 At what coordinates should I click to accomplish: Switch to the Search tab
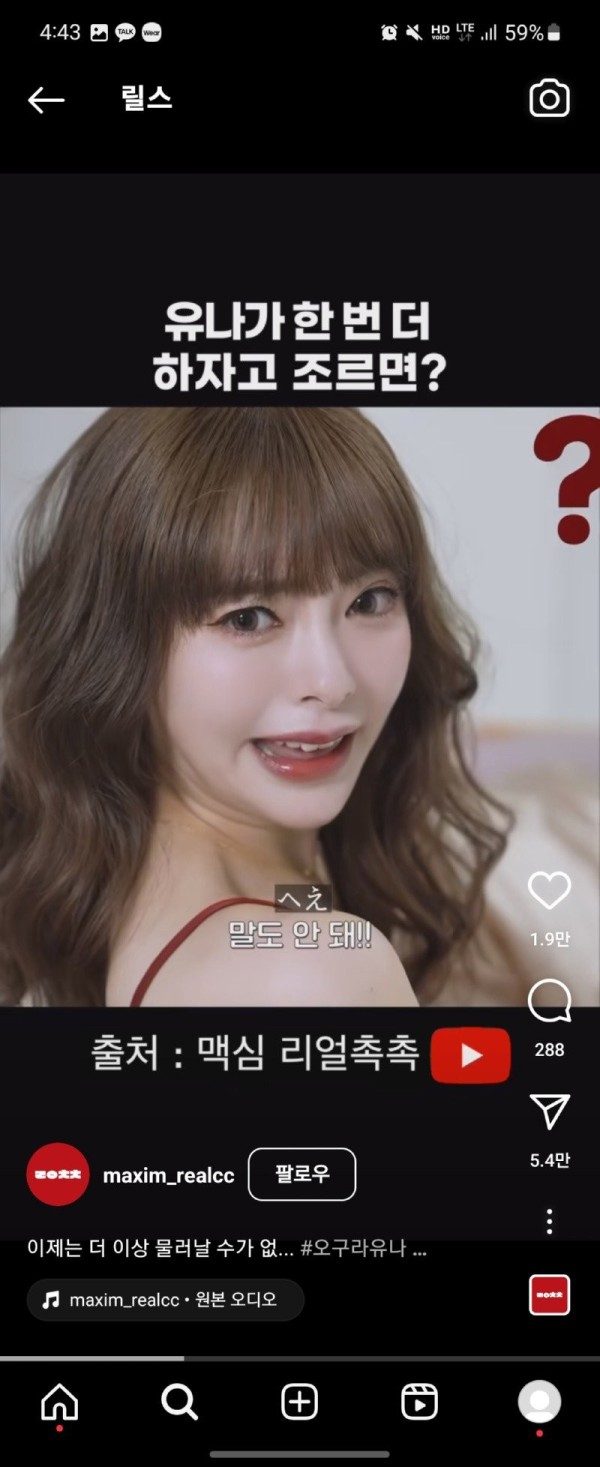click(x=179, y=1402)
